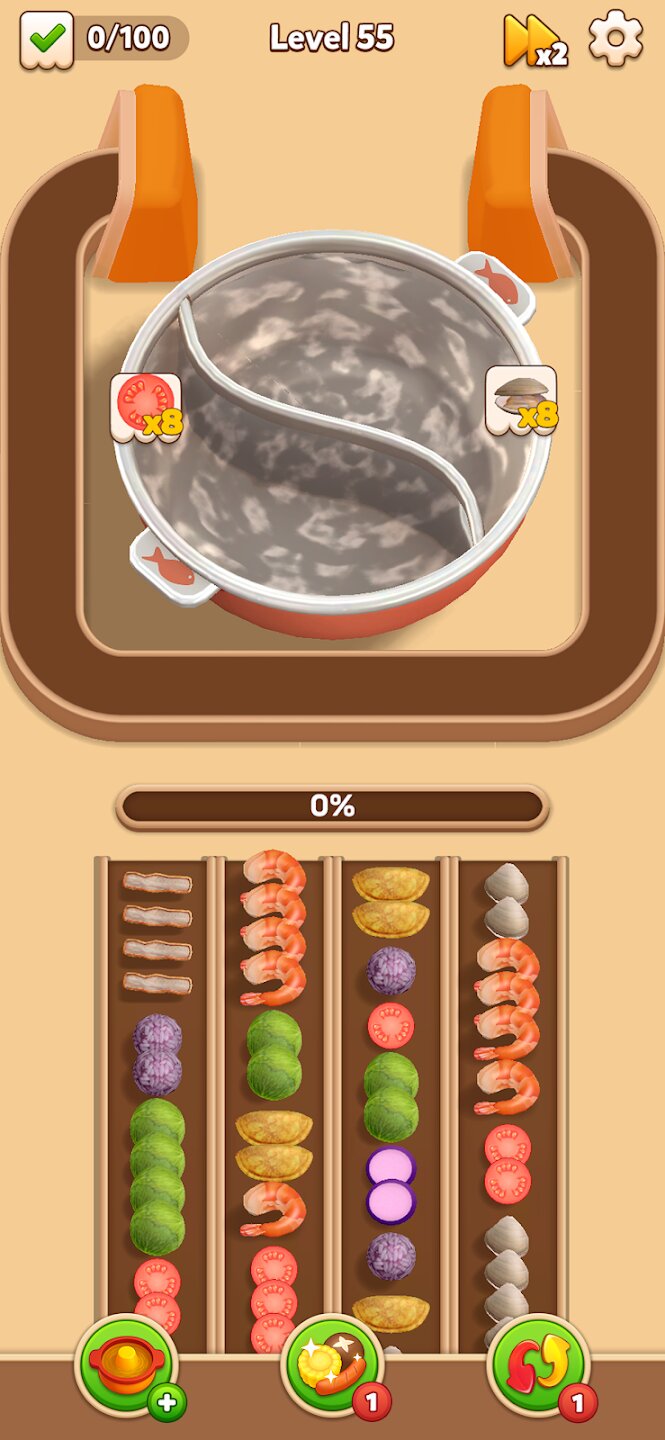The image size is (665, 1440).
Task: Open the settings gear
Action: (x=615, y=40)
